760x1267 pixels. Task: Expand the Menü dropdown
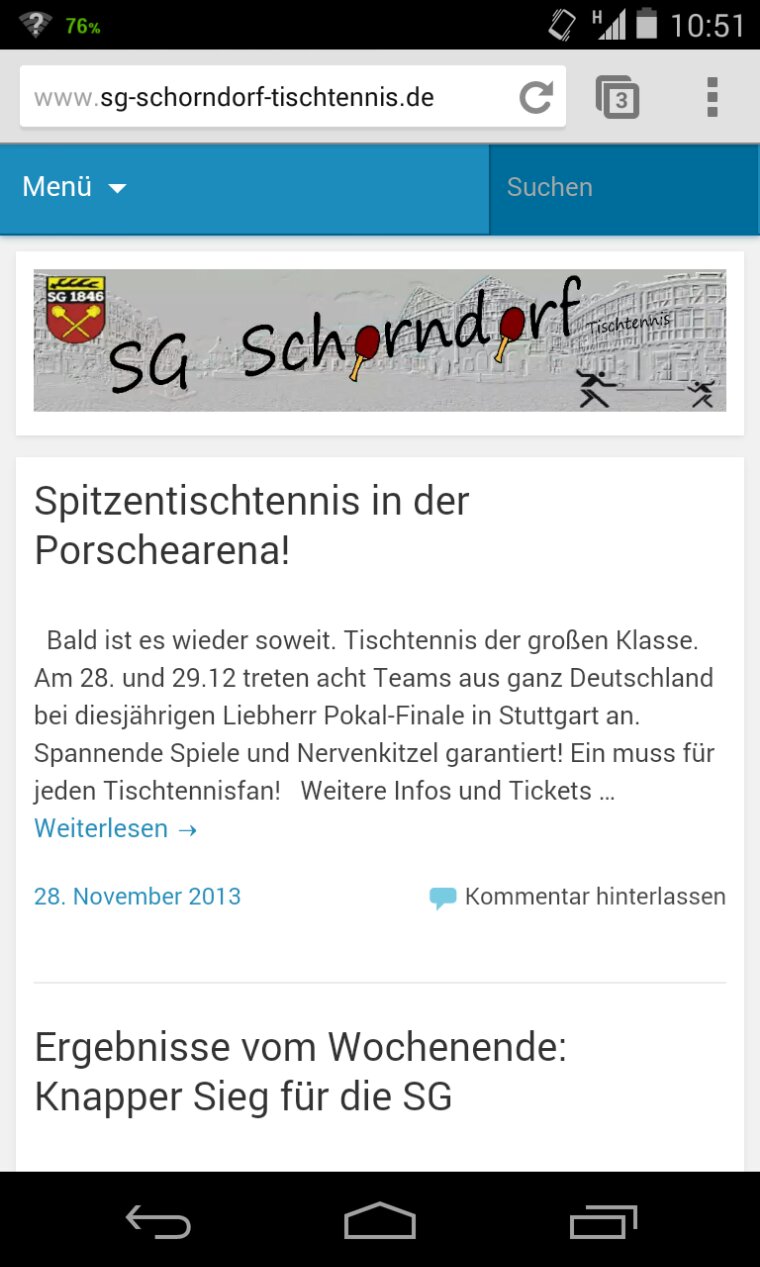point(75,187)
